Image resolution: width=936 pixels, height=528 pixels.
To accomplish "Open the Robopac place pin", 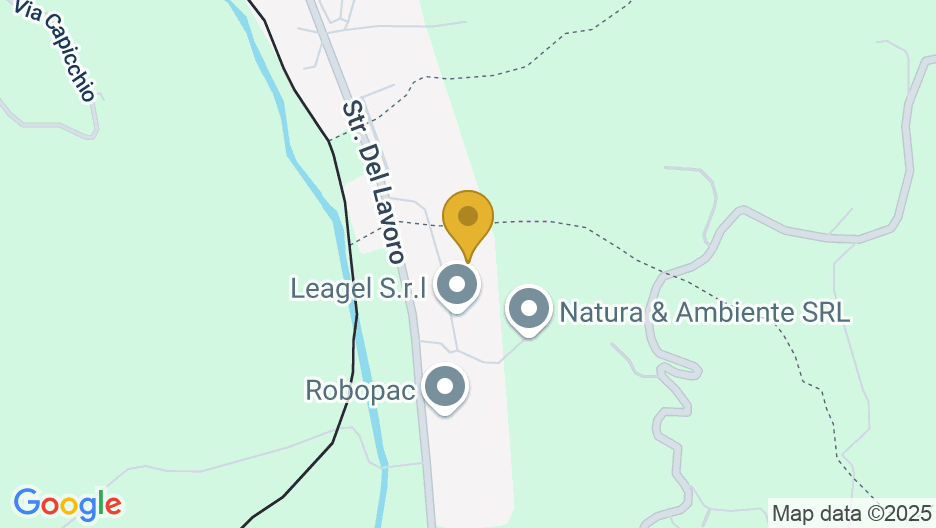I will [x=445, y=387].
